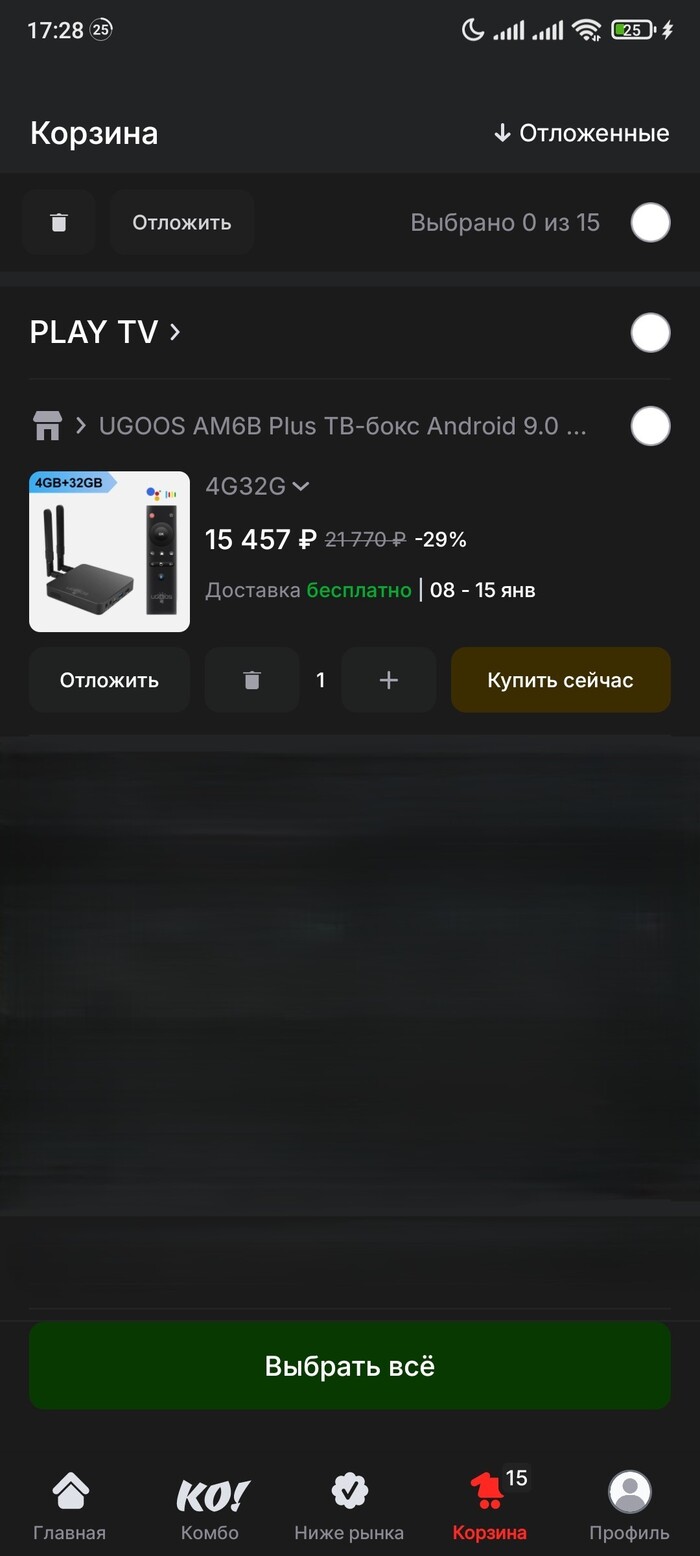Tap Купить сейчас to buy now
This screenshot has width=700, height=1556.
560,680
